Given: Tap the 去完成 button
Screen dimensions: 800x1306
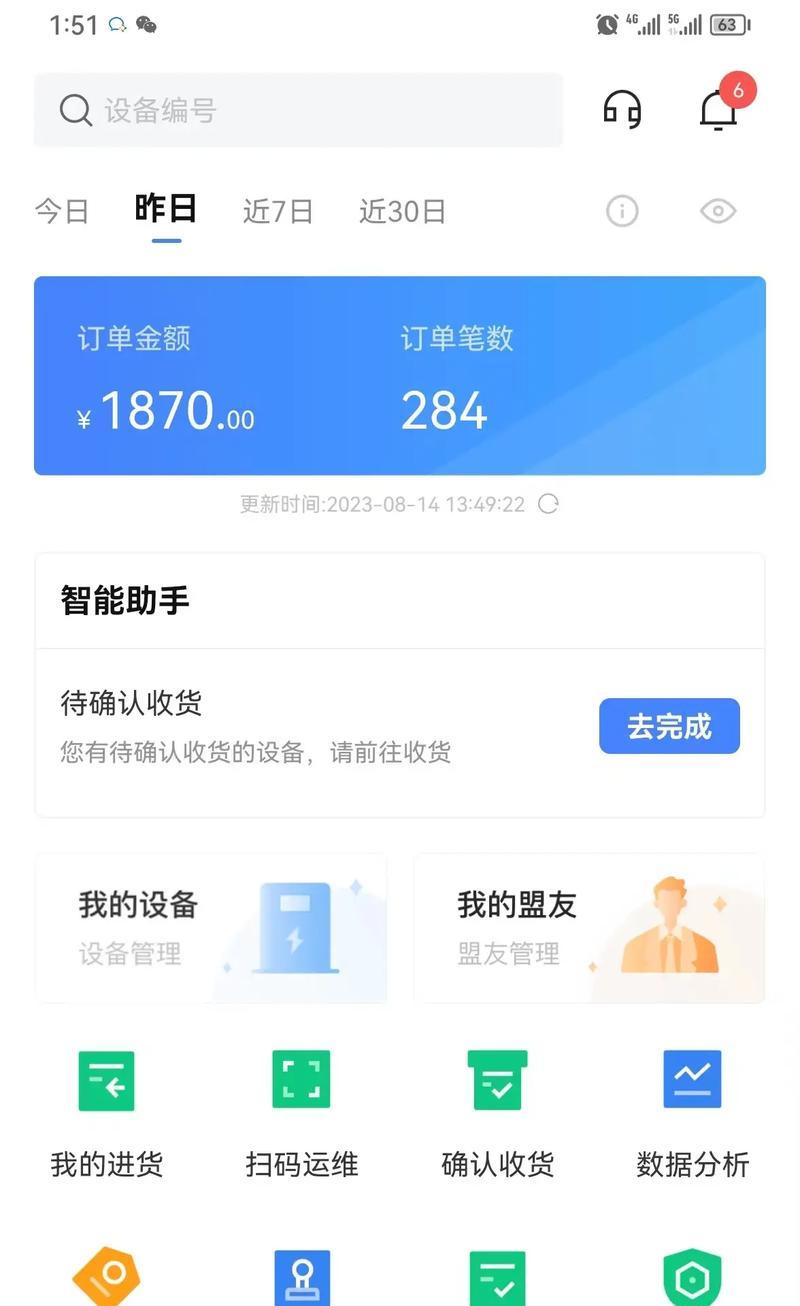Looking at the screenshot, I should tap(669, 726).
